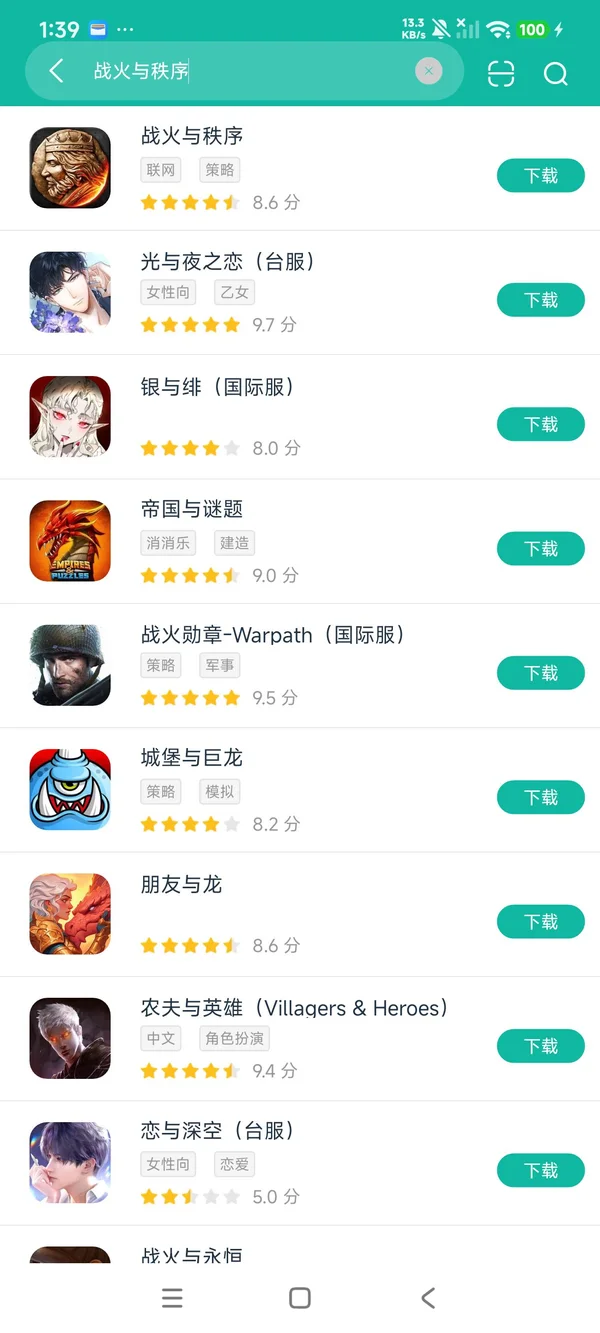Open the QR scan icon
Image resolution: width=600 pixels, height=1333 pixels.
[x=501, y=73]
